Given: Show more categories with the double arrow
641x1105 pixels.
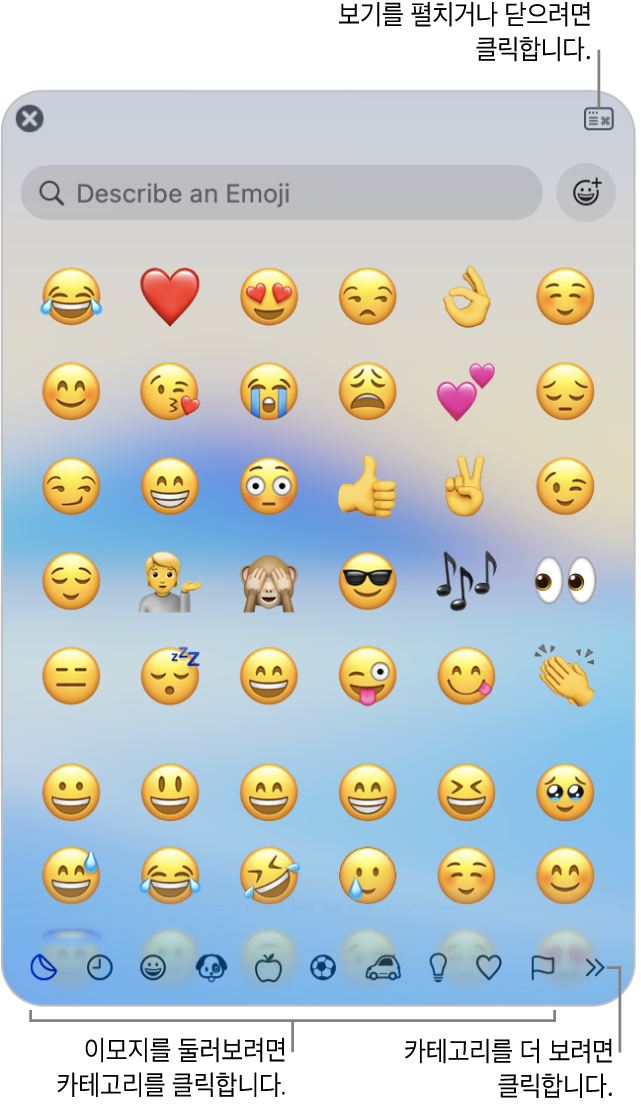Looking at the screenshot, I should point(595,967).
